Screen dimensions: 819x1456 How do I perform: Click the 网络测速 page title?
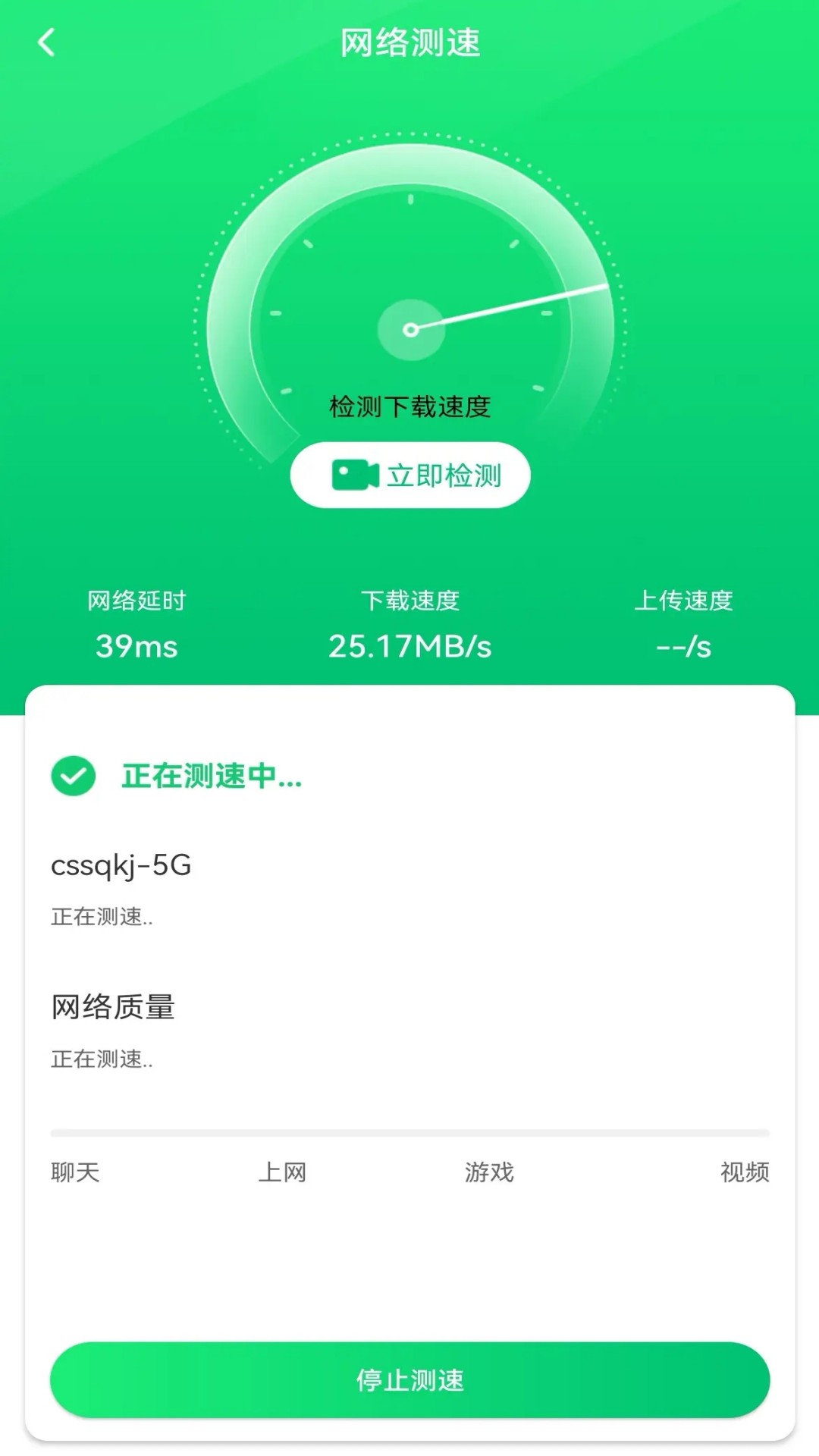(x=409, y=43)
